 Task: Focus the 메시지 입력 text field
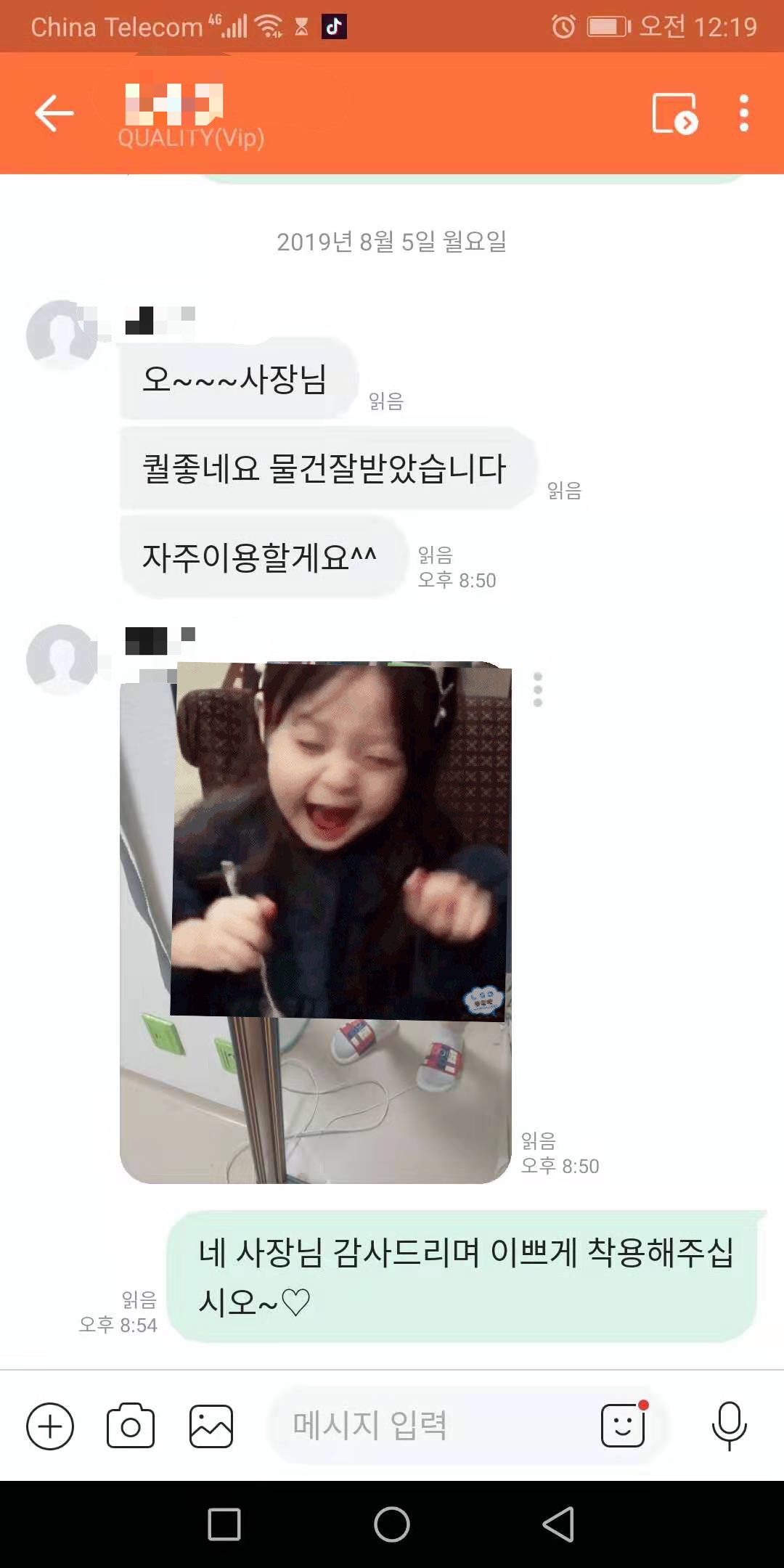pyautogui.click(x=428, y=1425)
